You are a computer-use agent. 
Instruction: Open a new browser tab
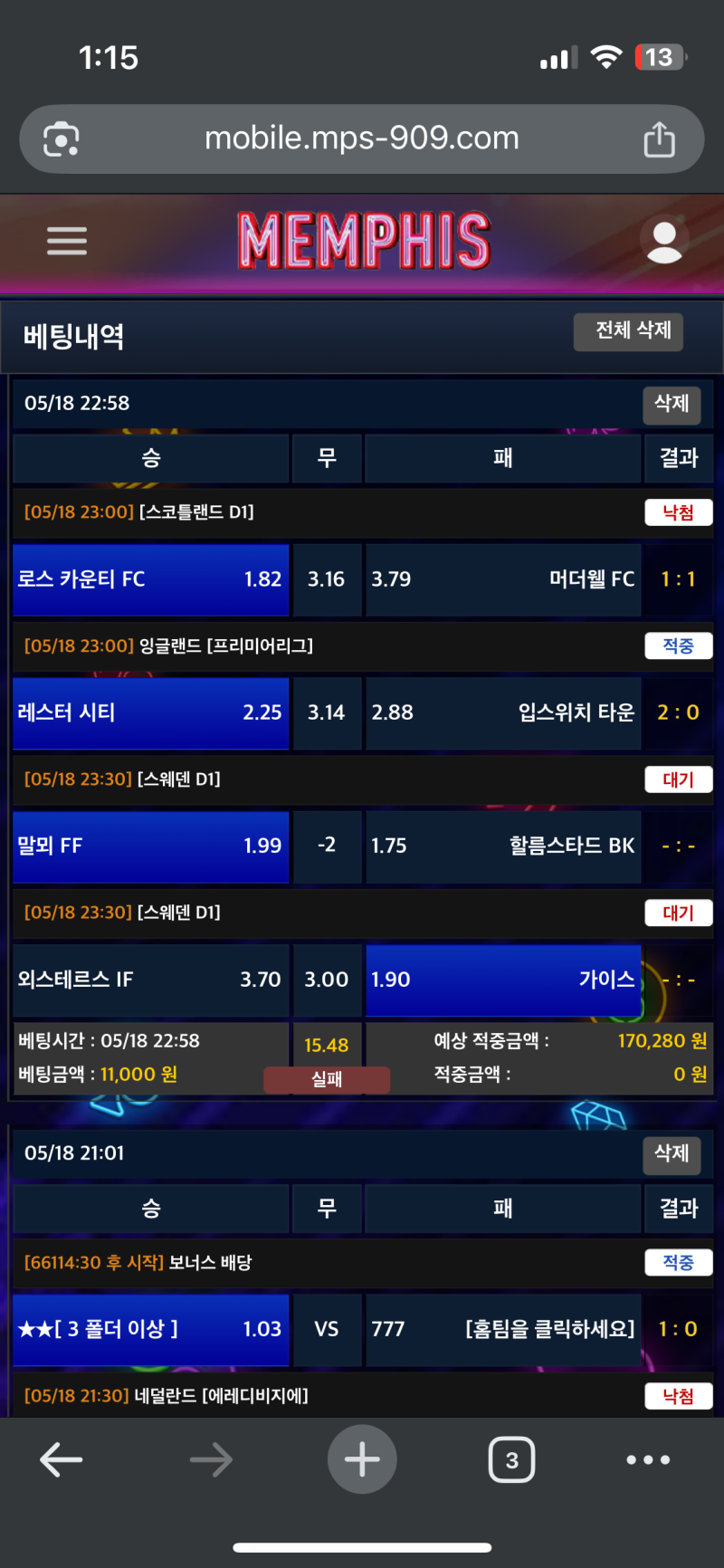tap(362, 1459)
